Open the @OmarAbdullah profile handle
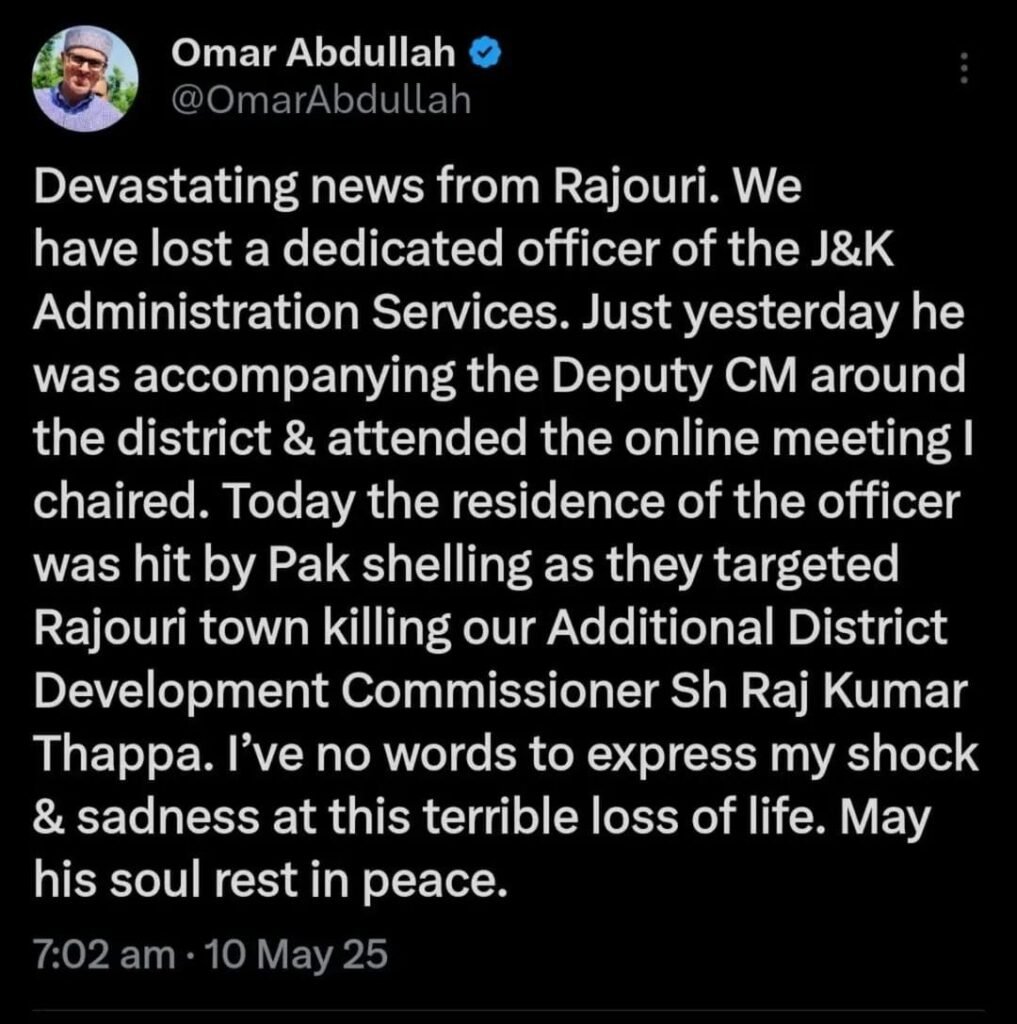The width and height of the screenshot is (1017, 1024). (x=321, y=101)
